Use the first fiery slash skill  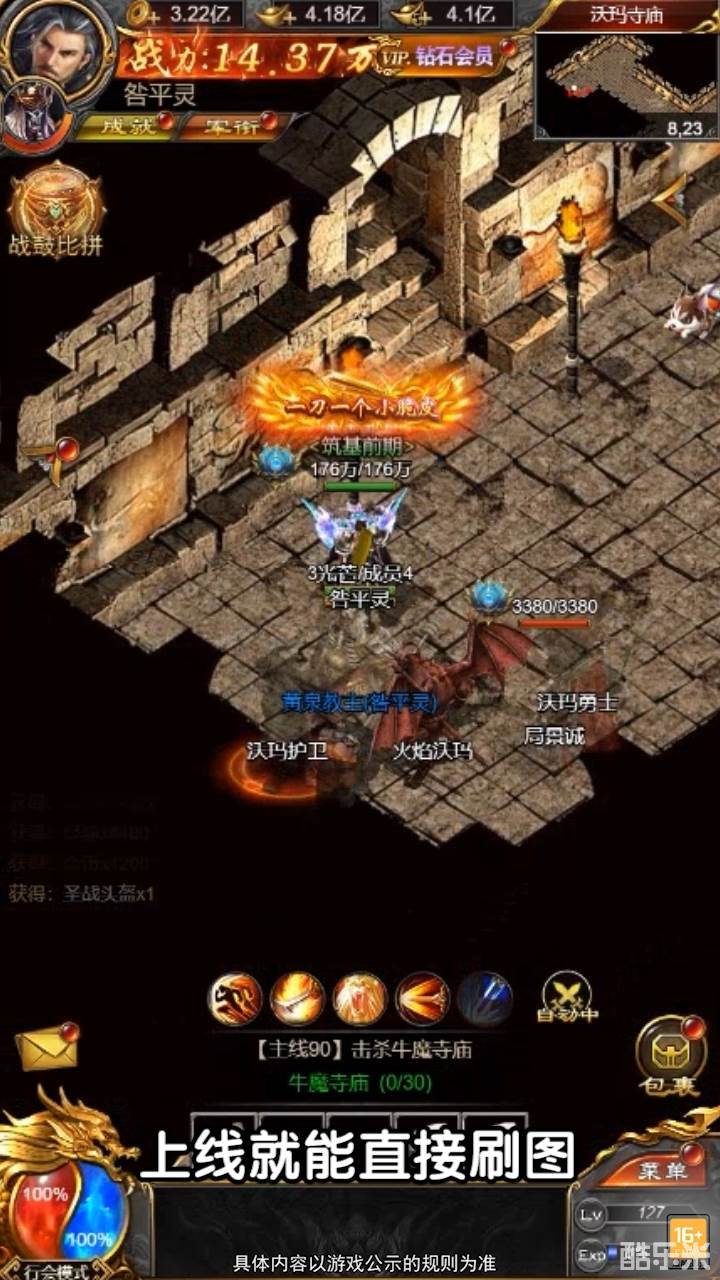(235, 999)
